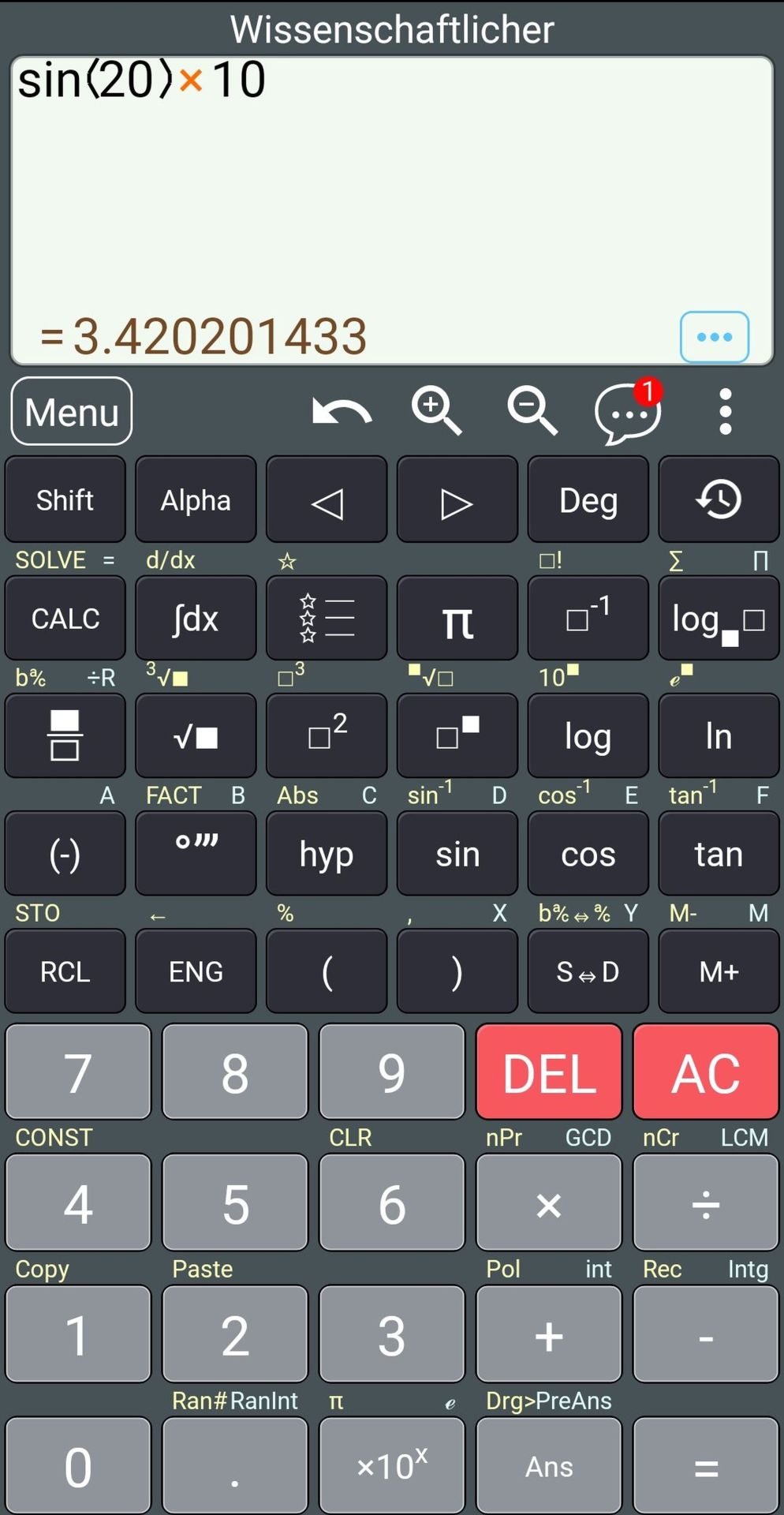Open the three-dot overflow menu
The height and width of the screenshot is (1515, 784).
726,411
